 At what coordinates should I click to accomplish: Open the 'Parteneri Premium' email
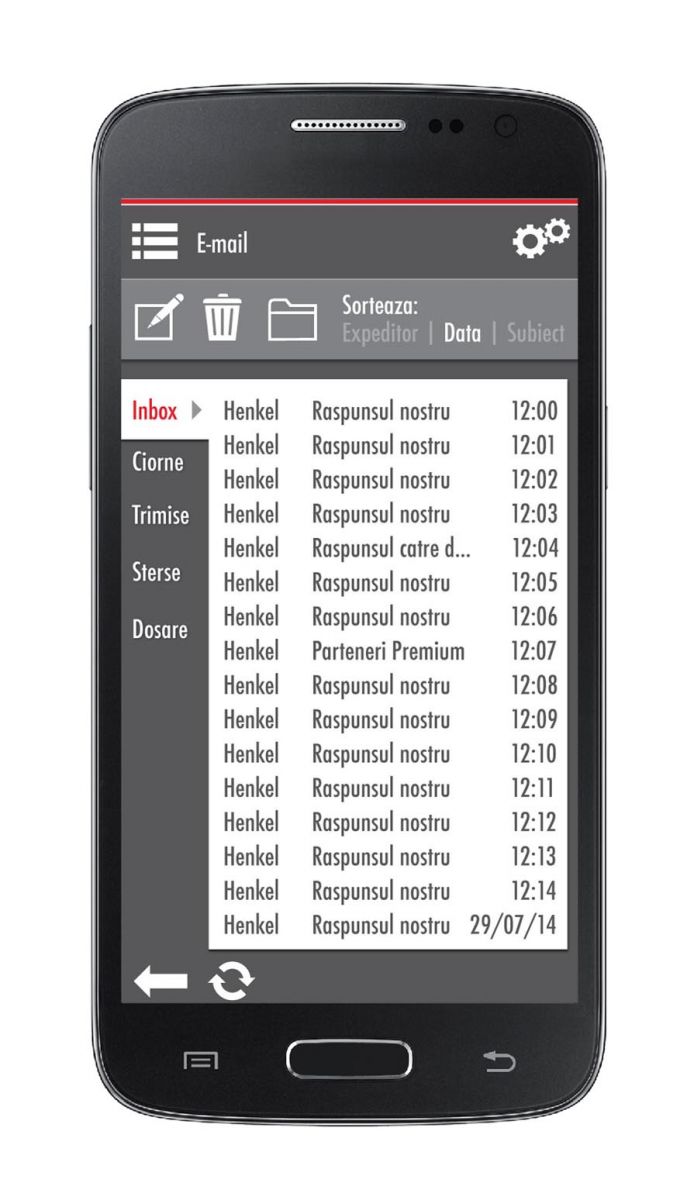[390, 651]
